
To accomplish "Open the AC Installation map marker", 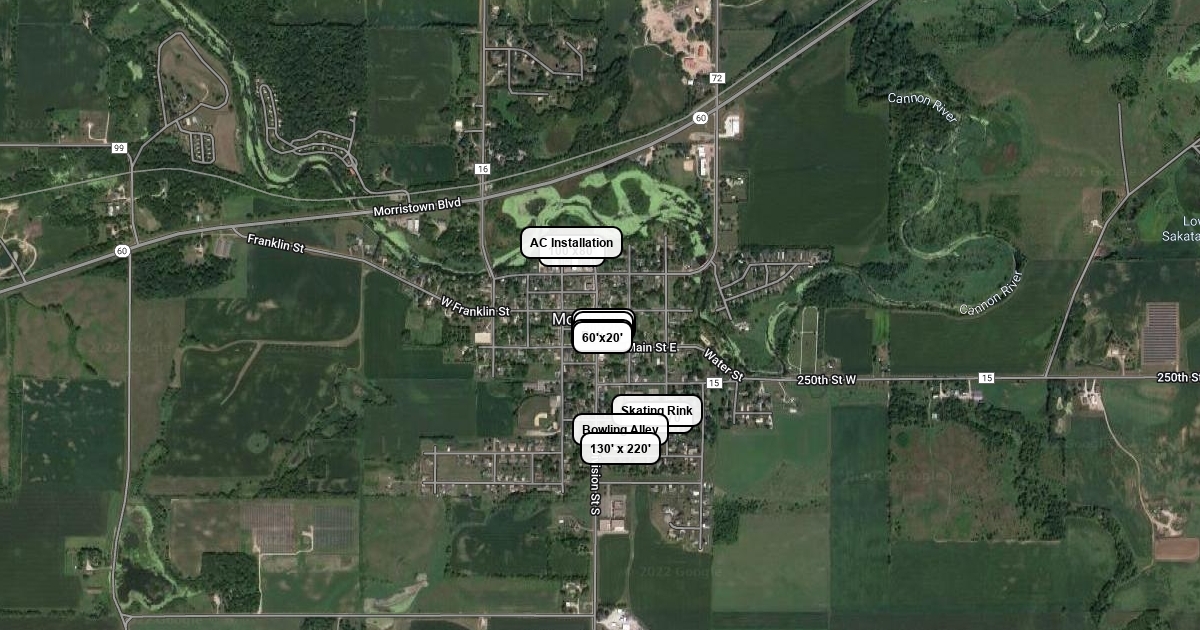I will click(x=571, y=242).
